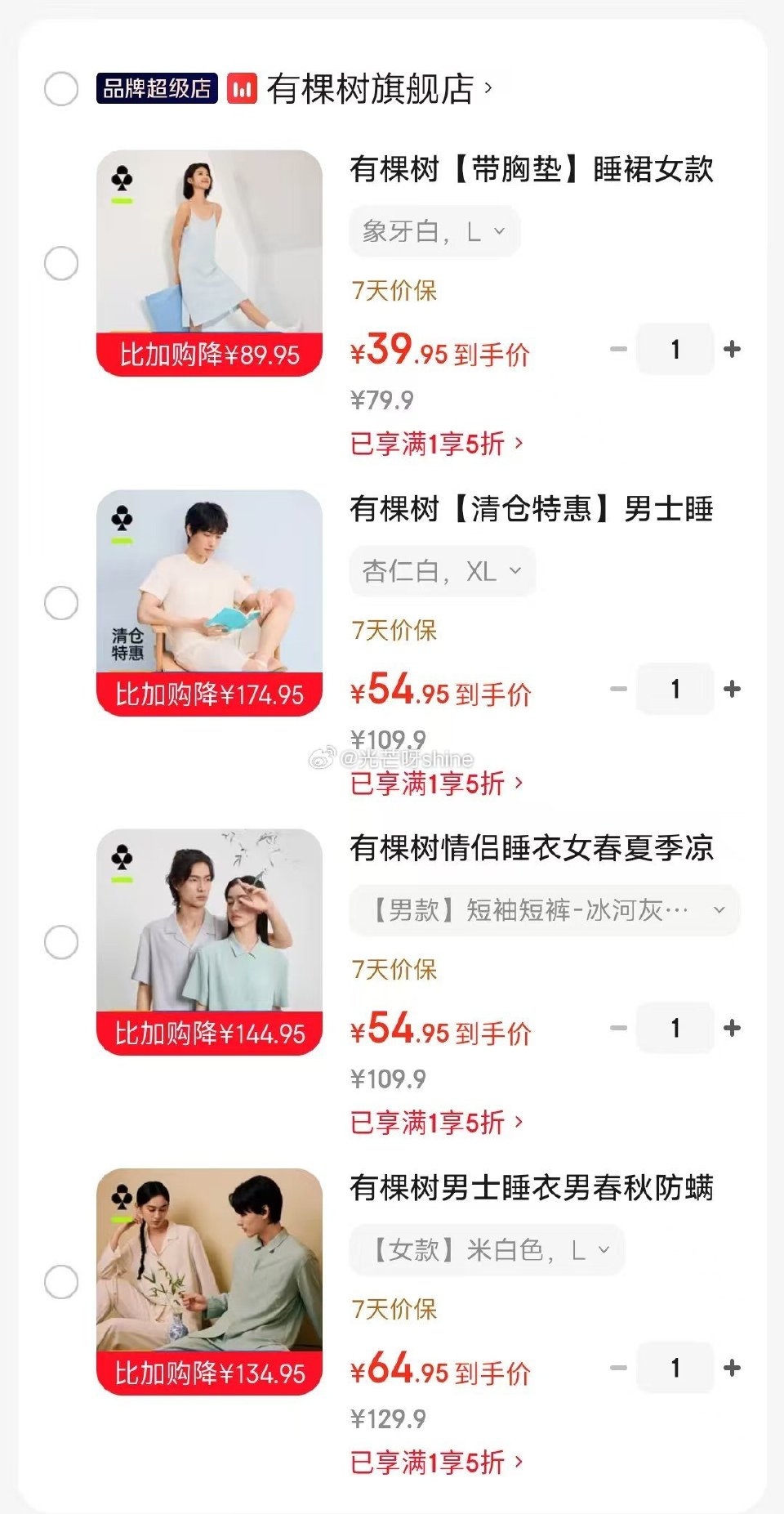Decrease quantity of the 清仓特惠 men's pajamas
Screen dimensions: 784x1514
tap(618, 689)
